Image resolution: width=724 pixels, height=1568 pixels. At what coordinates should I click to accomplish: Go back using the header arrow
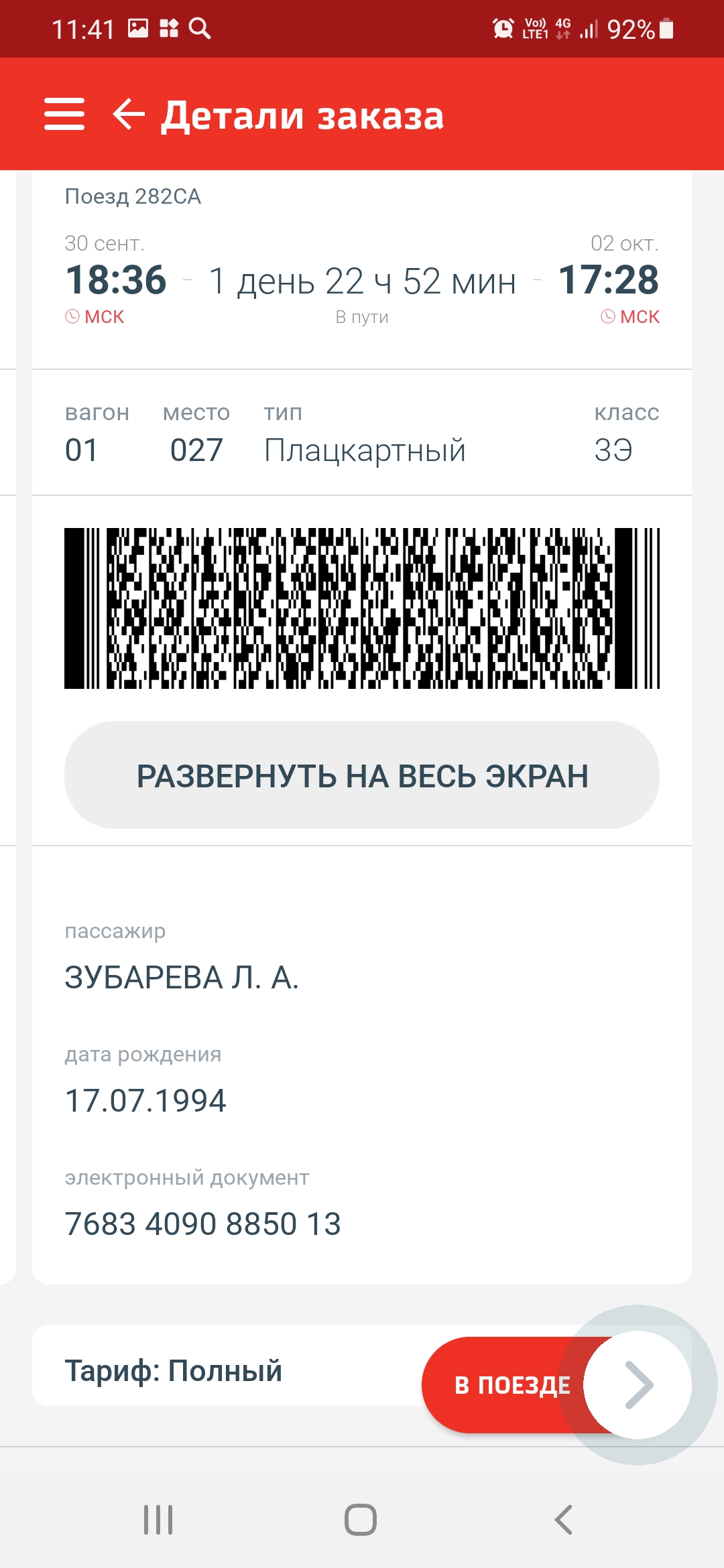coord(129,114)
